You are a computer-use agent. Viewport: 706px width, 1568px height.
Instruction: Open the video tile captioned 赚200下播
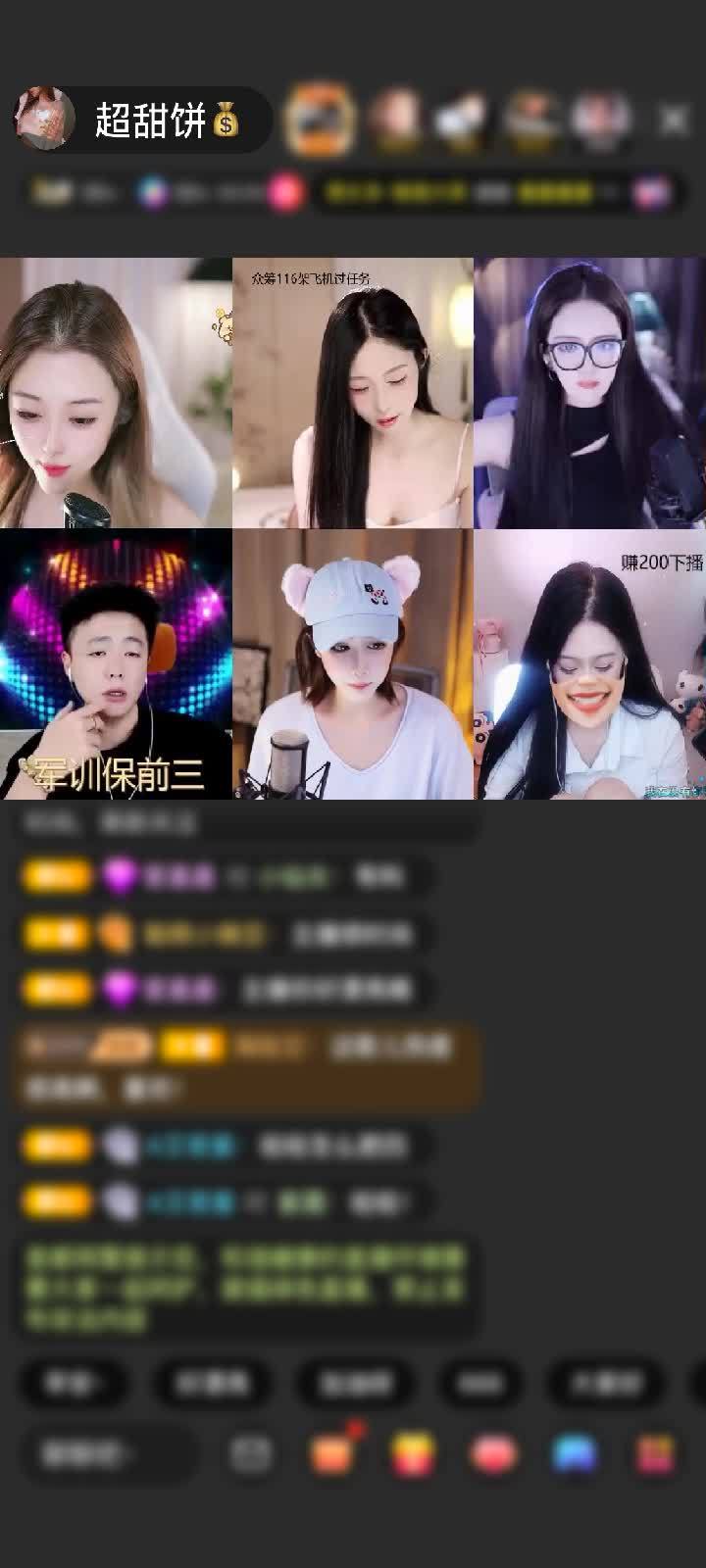pos(590,664)
